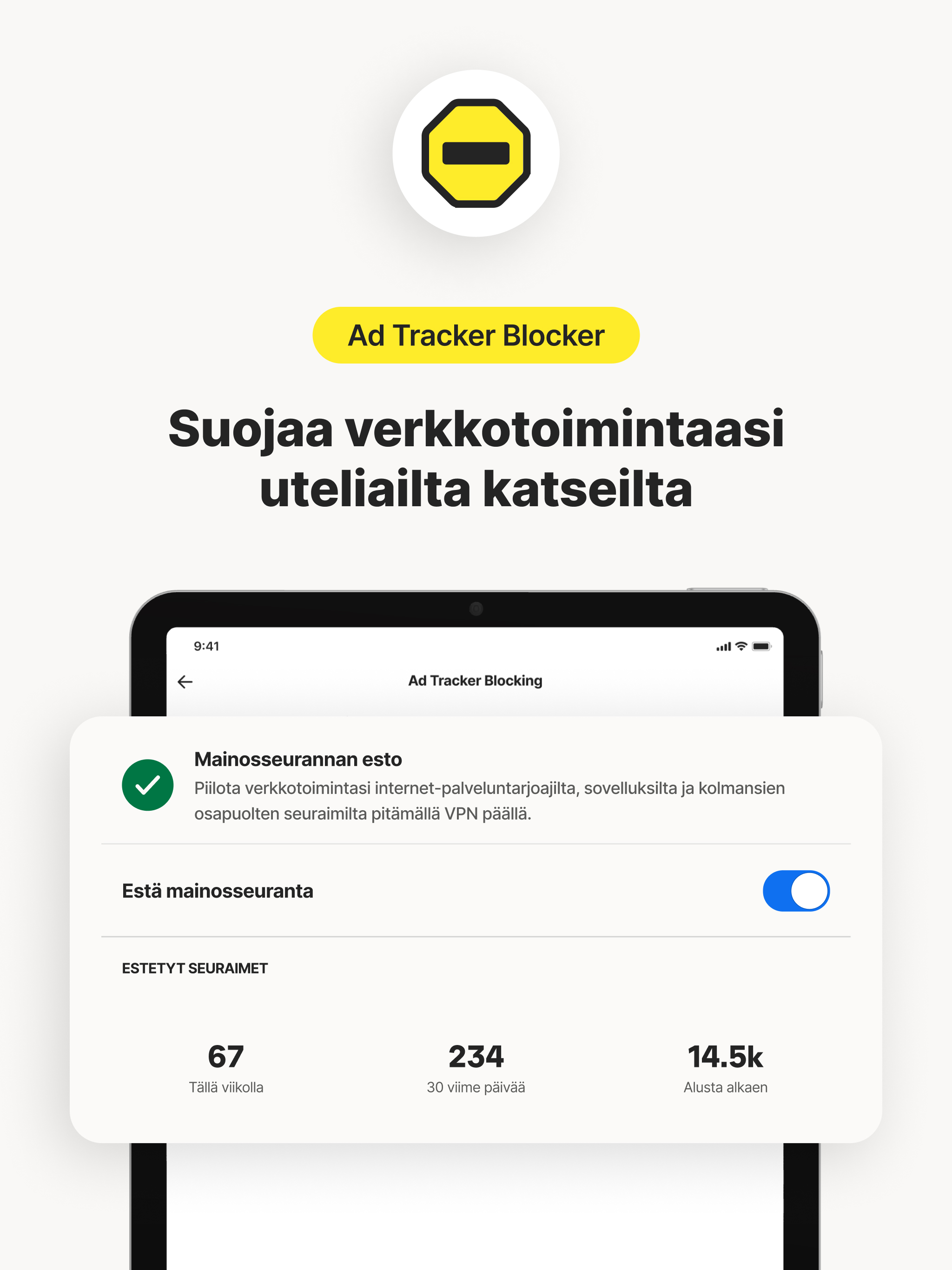
Task: Click the back arrow on Ad Tracker Blocking screen
Action: (x=185, y=681)
